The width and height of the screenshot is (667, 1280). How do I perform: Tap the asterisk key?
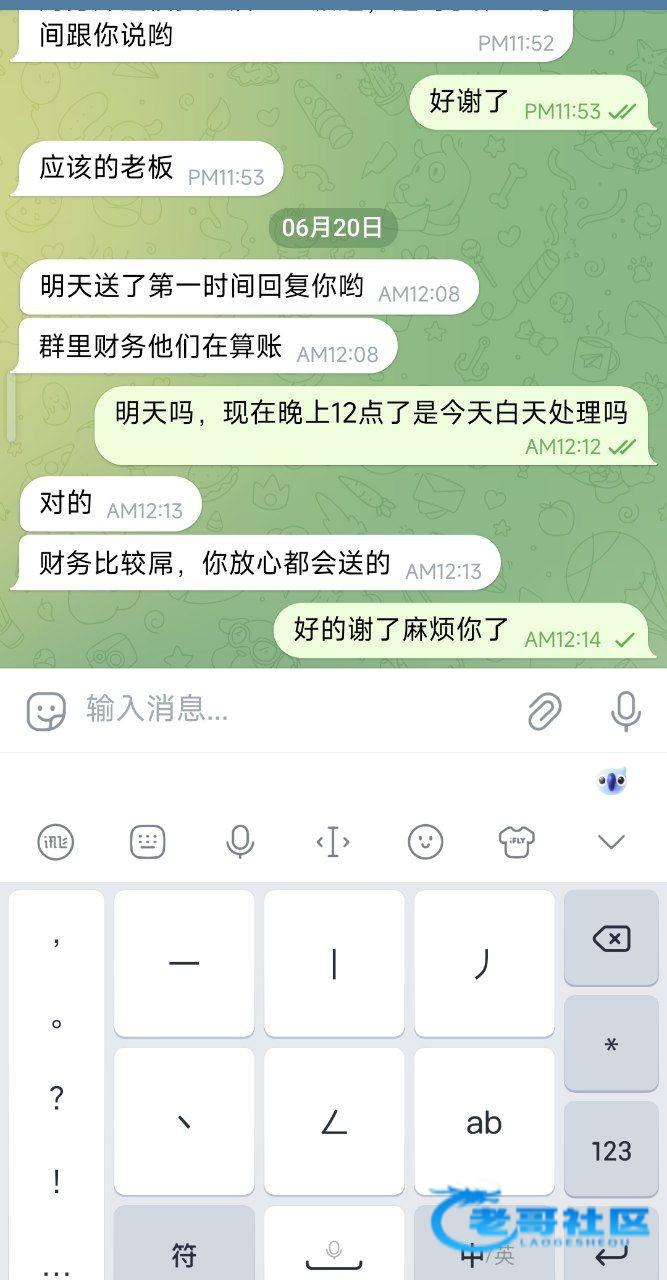click(611, 1045)
